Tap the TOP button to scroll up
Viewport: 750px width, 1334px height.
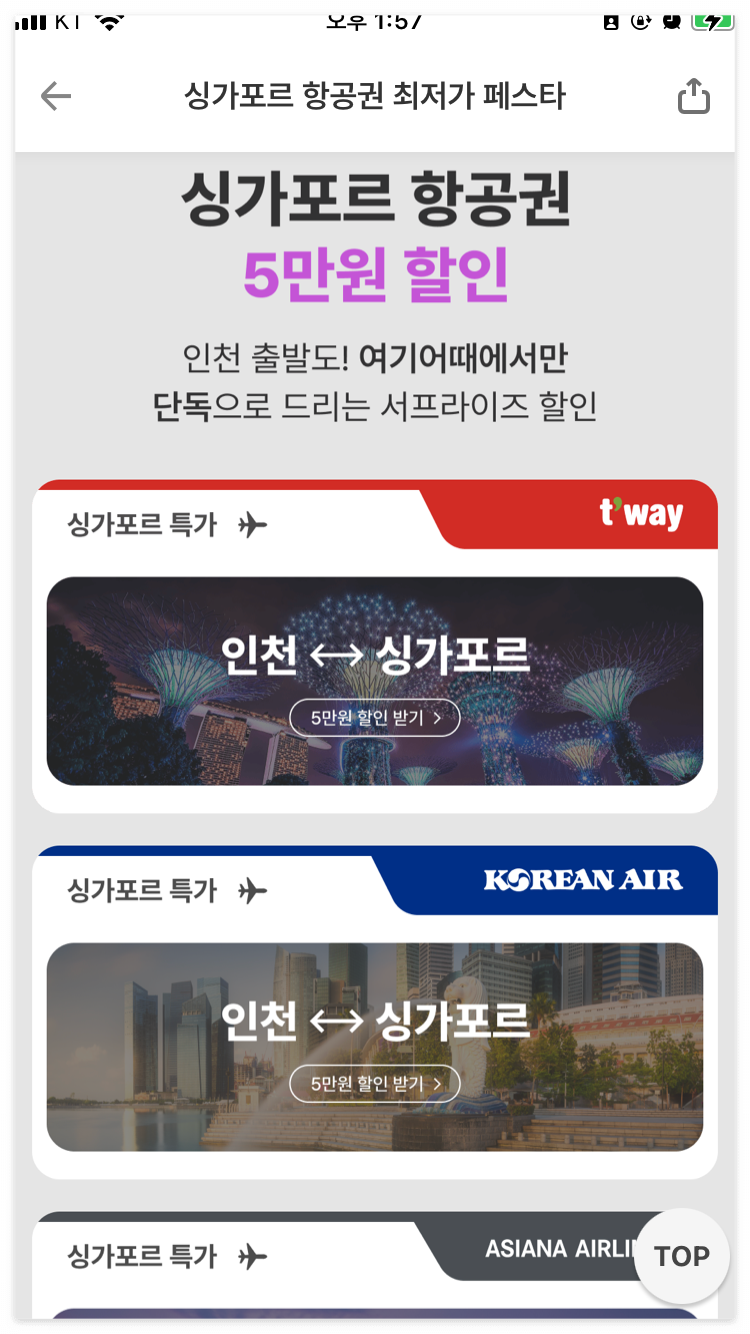click(x=682, y=1256)
